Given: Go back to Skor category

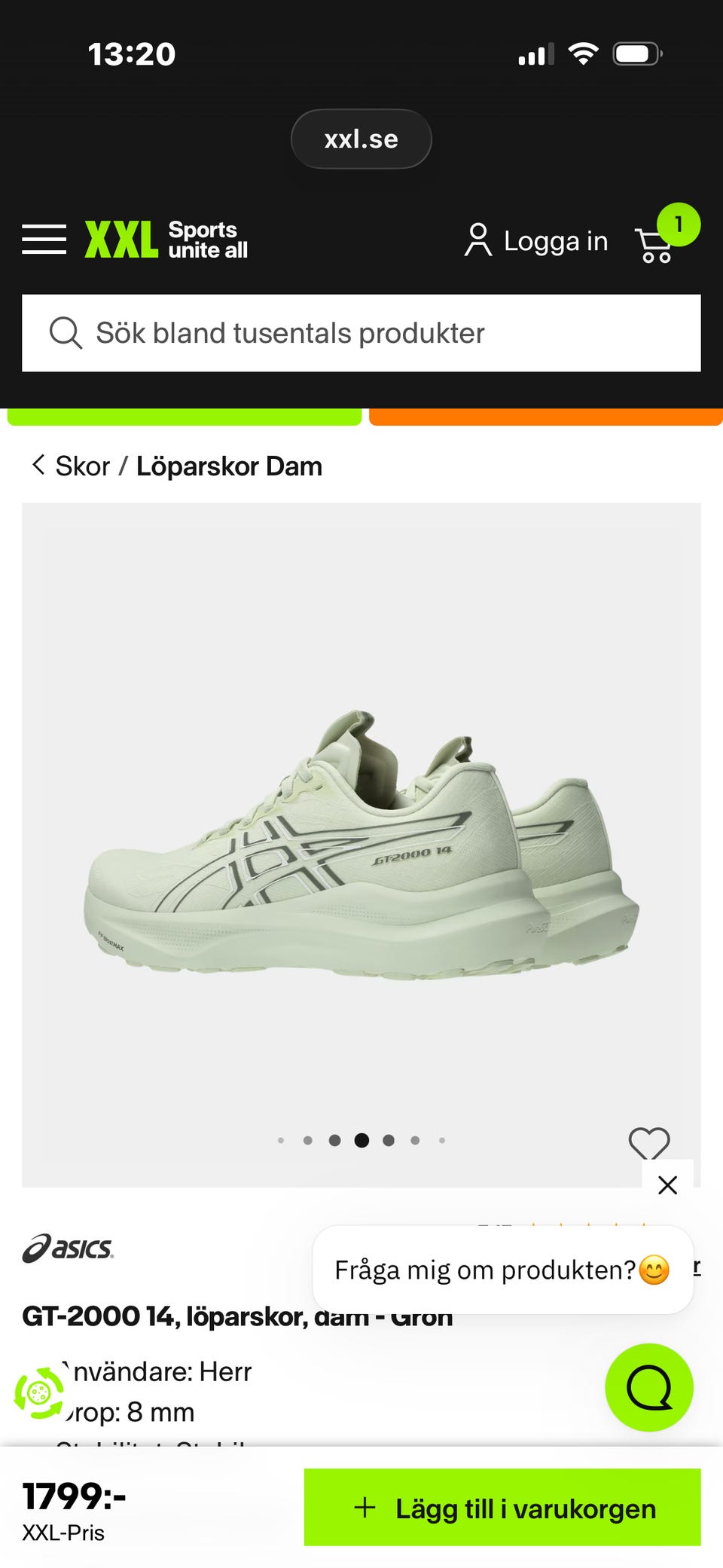Looking at the screenshot, I should 81,466.
